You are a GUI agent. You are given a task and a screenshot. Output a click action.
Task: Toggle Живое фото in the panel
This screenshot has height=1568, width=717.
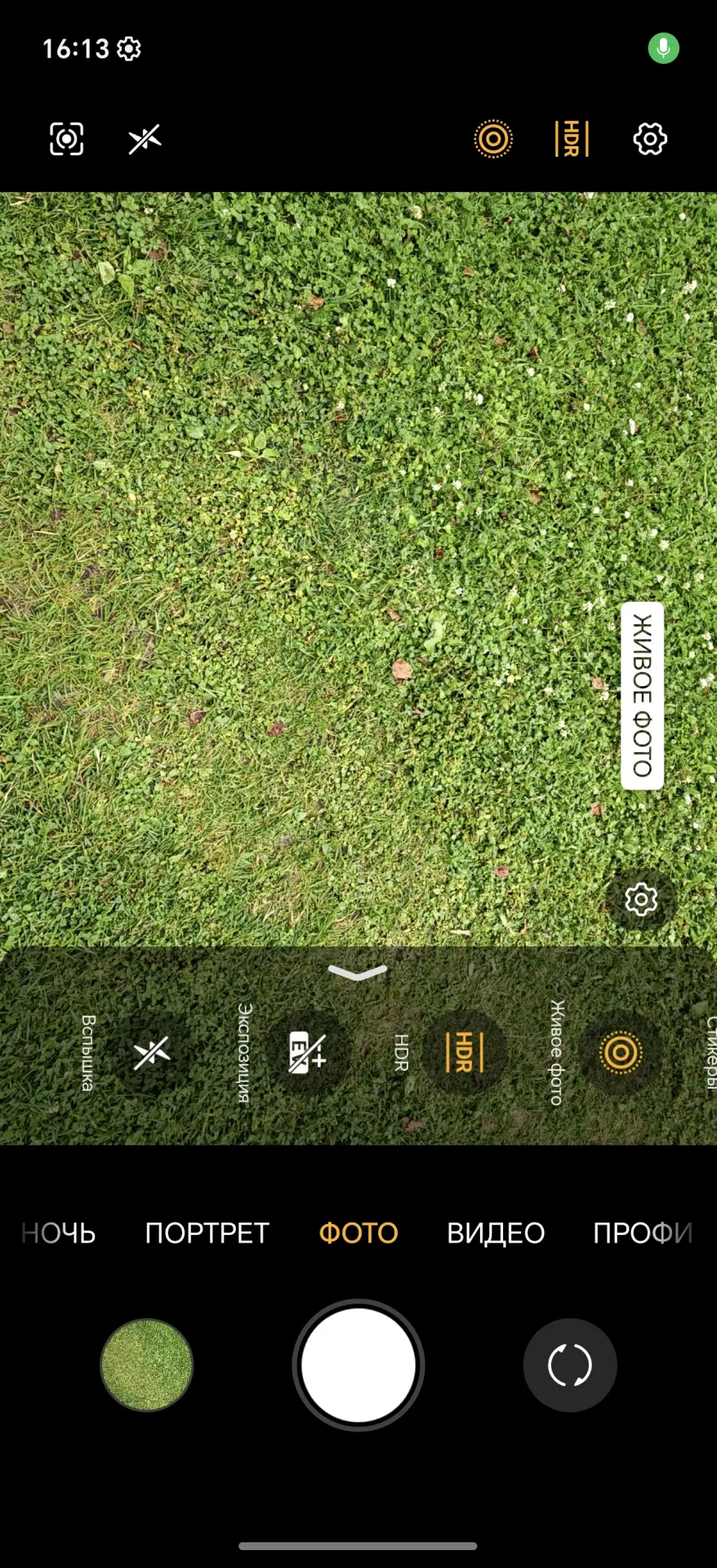621,1053
